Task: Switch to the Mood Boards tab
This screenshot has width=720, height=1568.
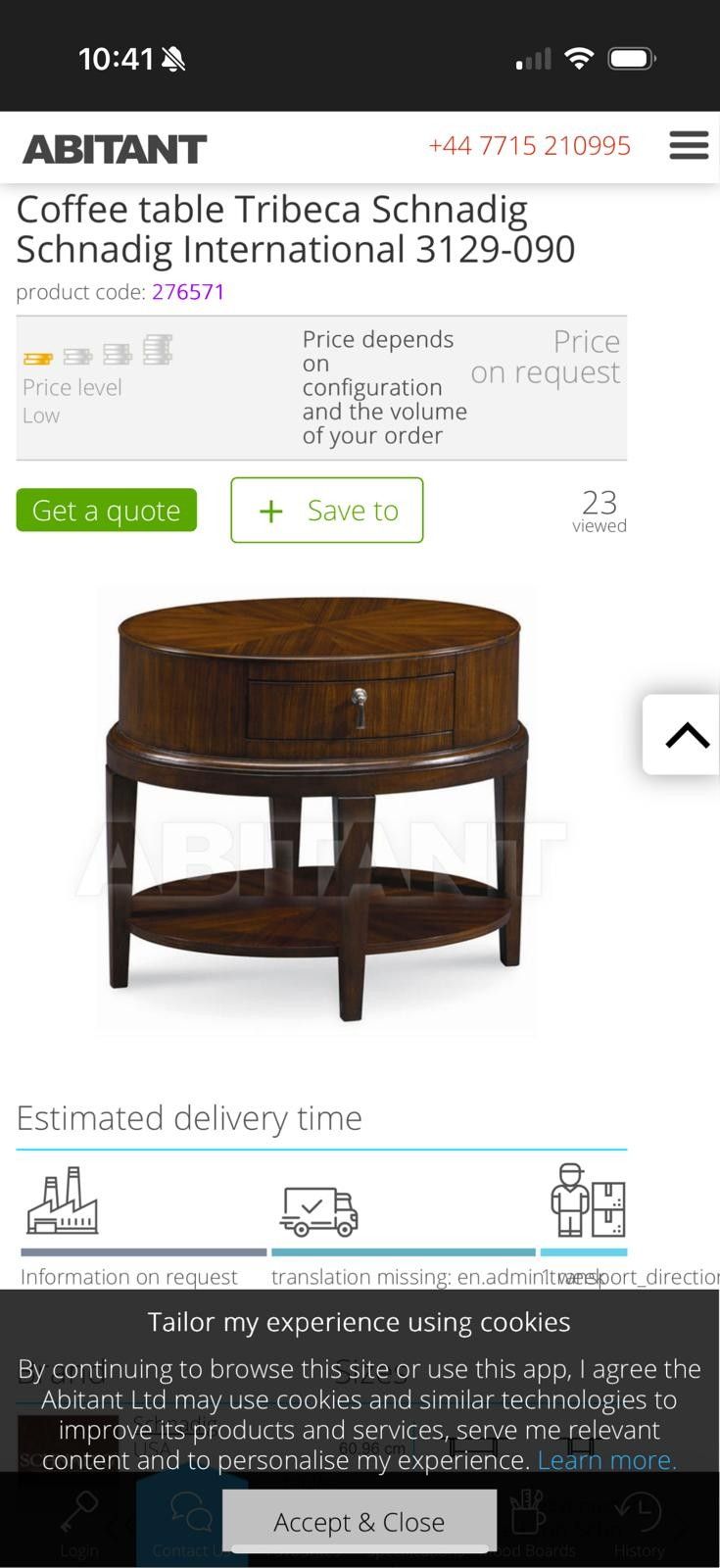Action: (528, 1514)
